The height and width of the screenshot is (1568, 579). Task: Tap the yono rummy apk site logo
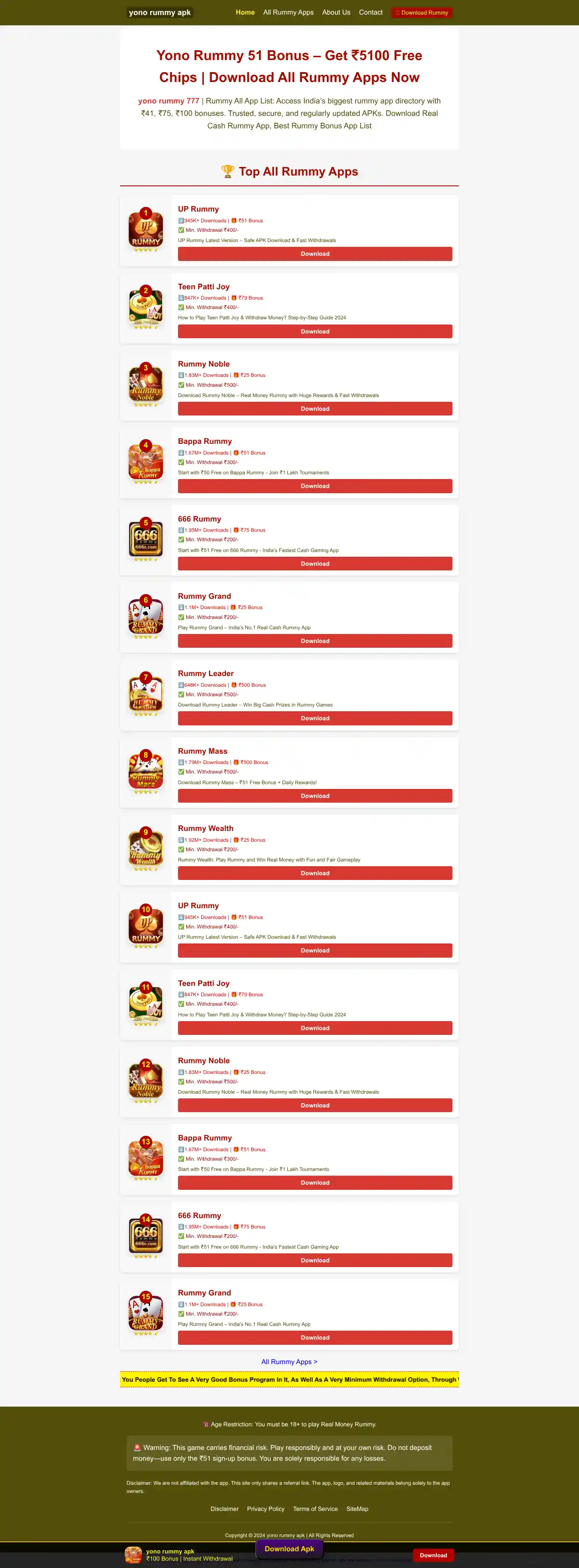[x=160, y=12]
